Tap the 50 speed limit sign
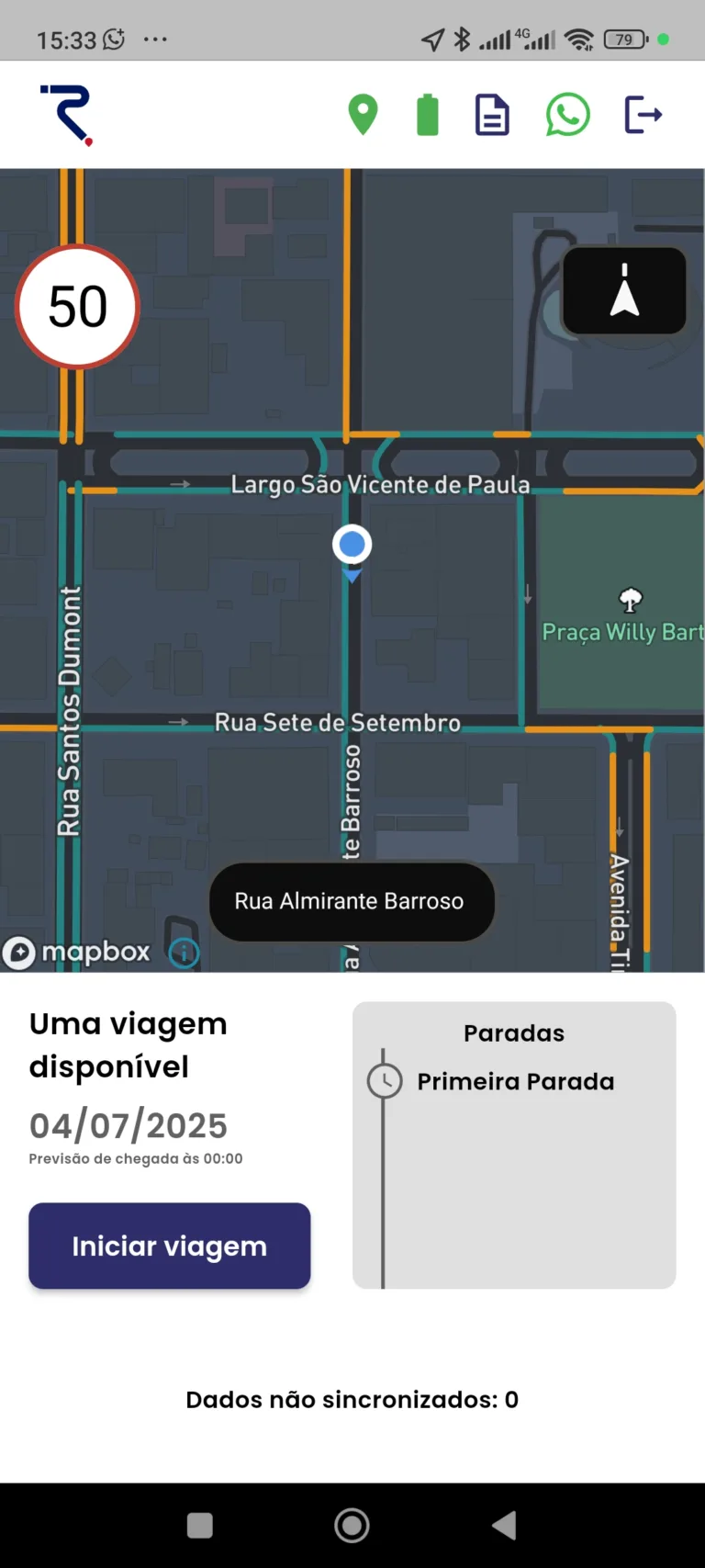 coord(77,306)
